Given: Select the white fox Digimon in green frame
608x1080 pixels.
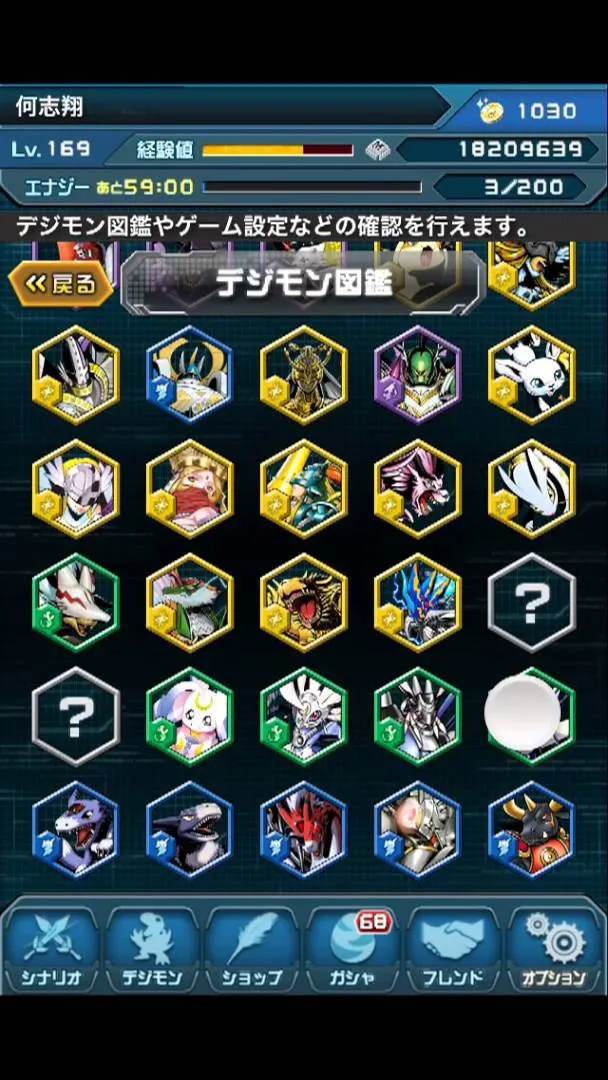Looking at the screenshot, I should tap(76, 603).
